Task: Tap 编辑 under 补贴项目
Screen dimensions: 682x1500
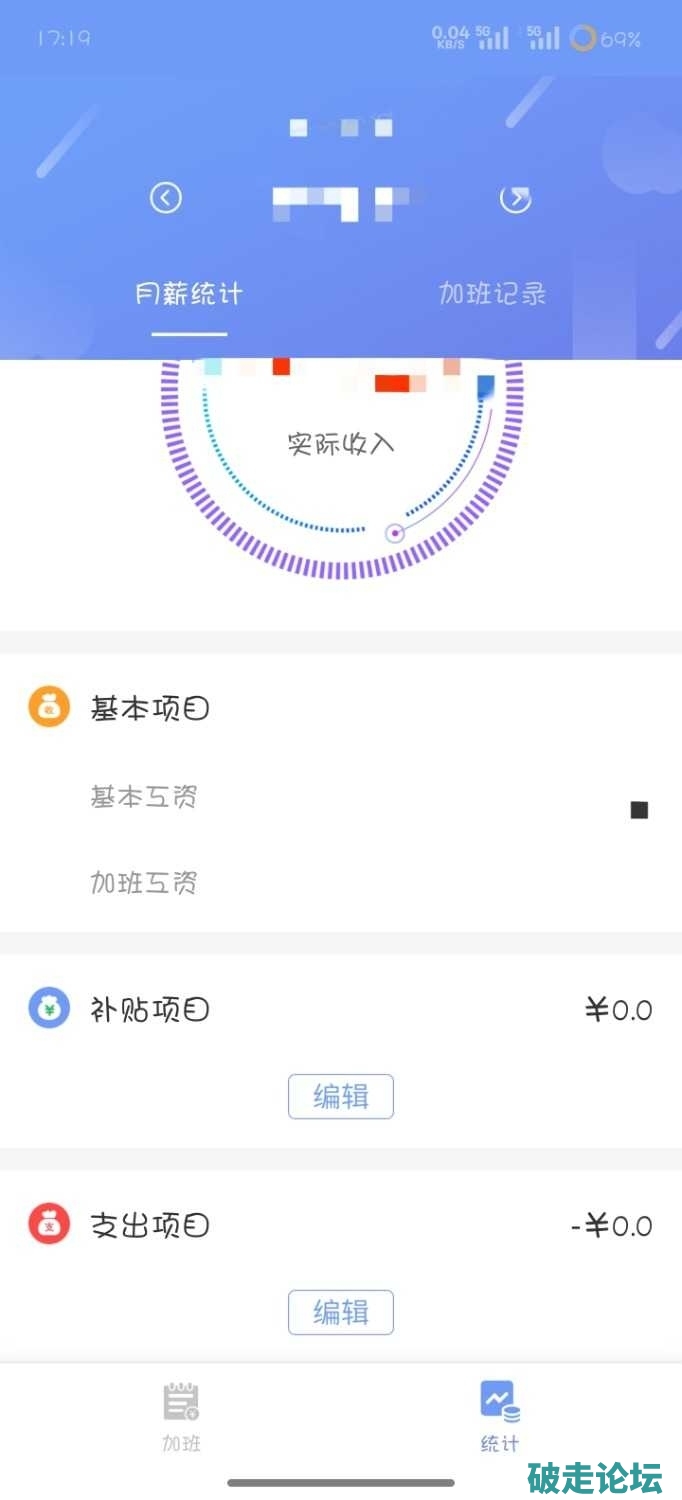Action: (x=341, y=1096)
